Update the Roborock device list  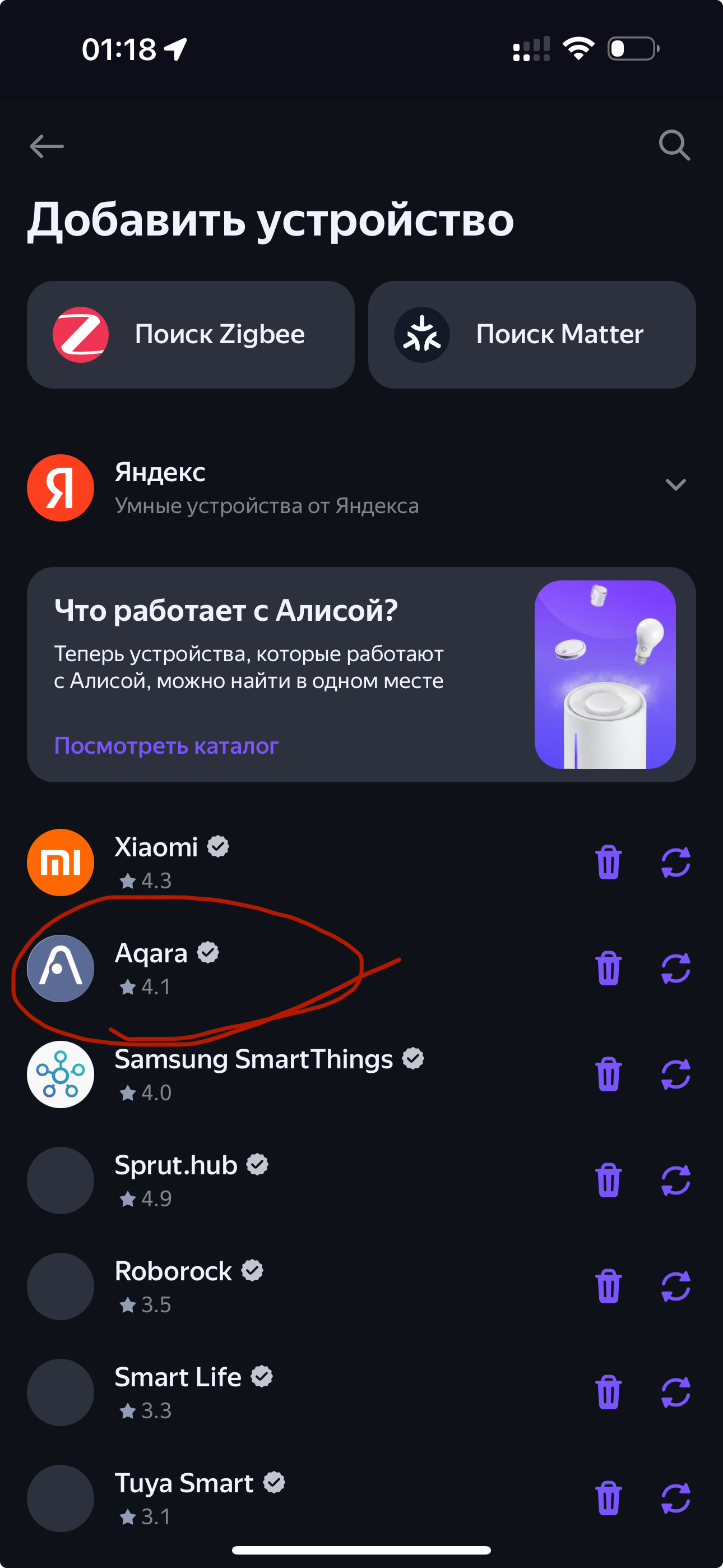tap(675, 1285)
